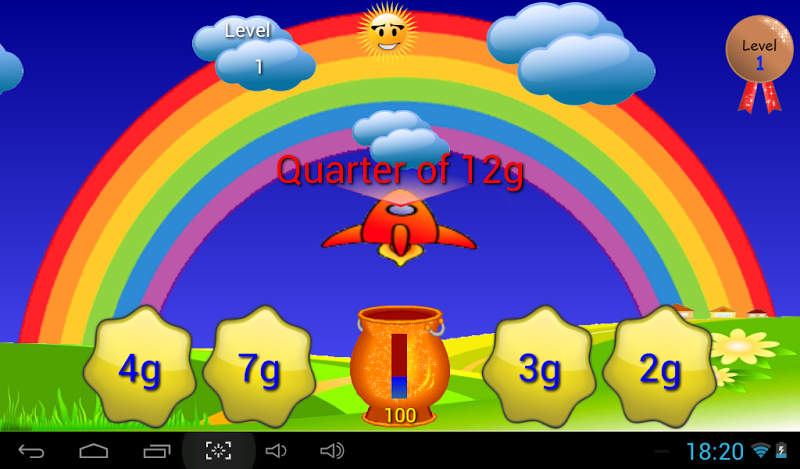Go to the home screen
This screenshot has height=469, width=800.
click(94, 451)
